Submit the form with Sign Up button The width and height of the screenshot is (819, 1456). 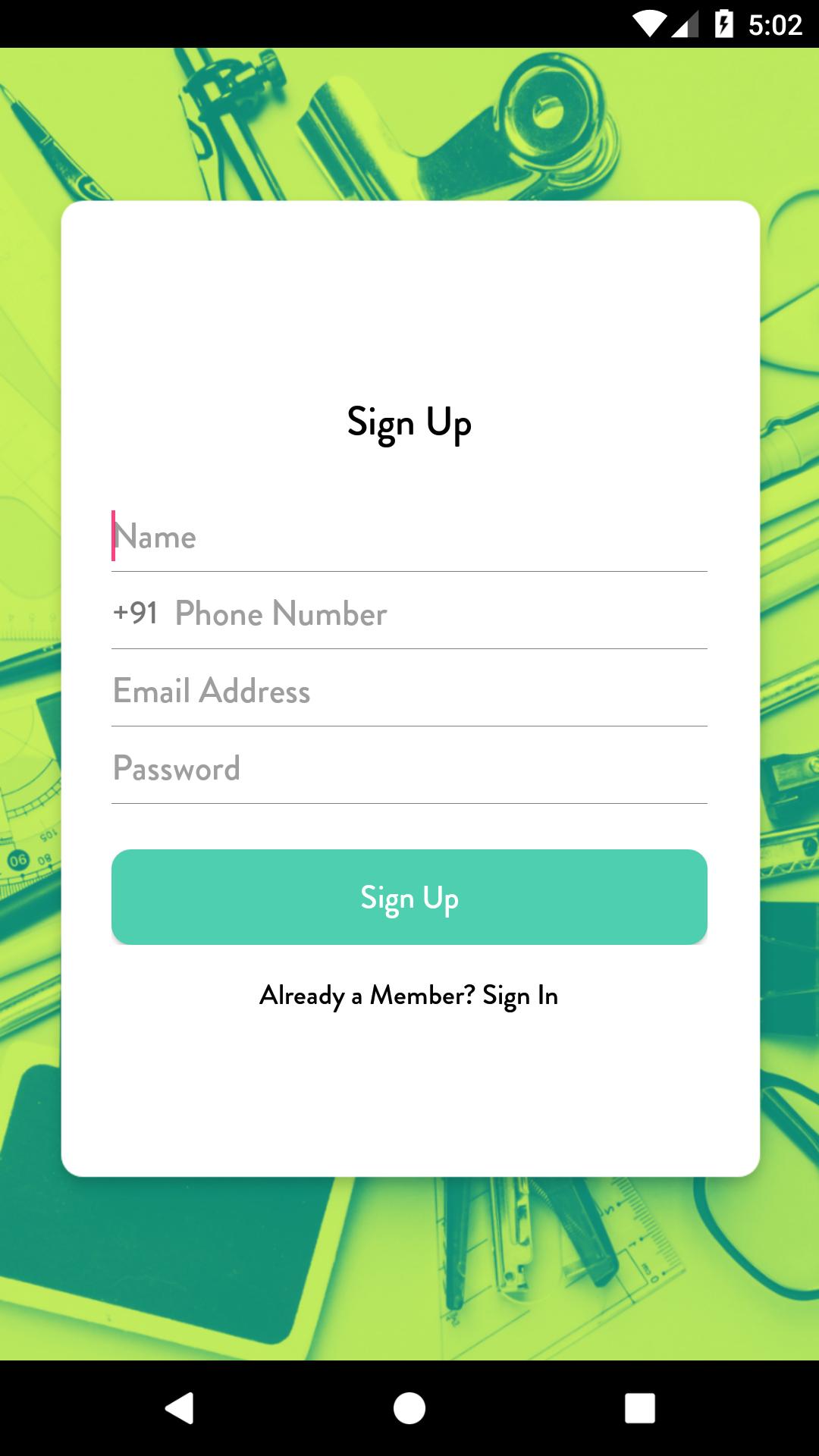click(x=409, y=897)
